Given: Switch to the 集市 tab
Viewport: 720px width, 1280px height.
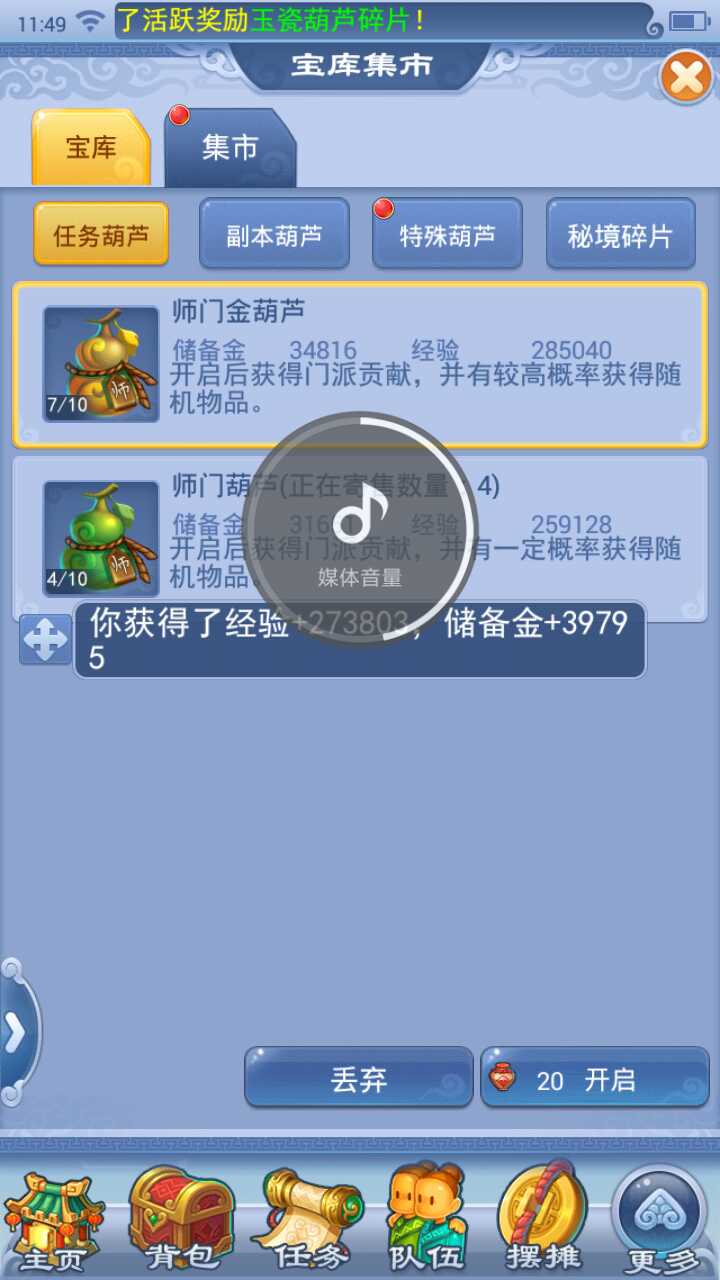Looking at the screenshot, I should pyautogui.click(x=230, y=149).
